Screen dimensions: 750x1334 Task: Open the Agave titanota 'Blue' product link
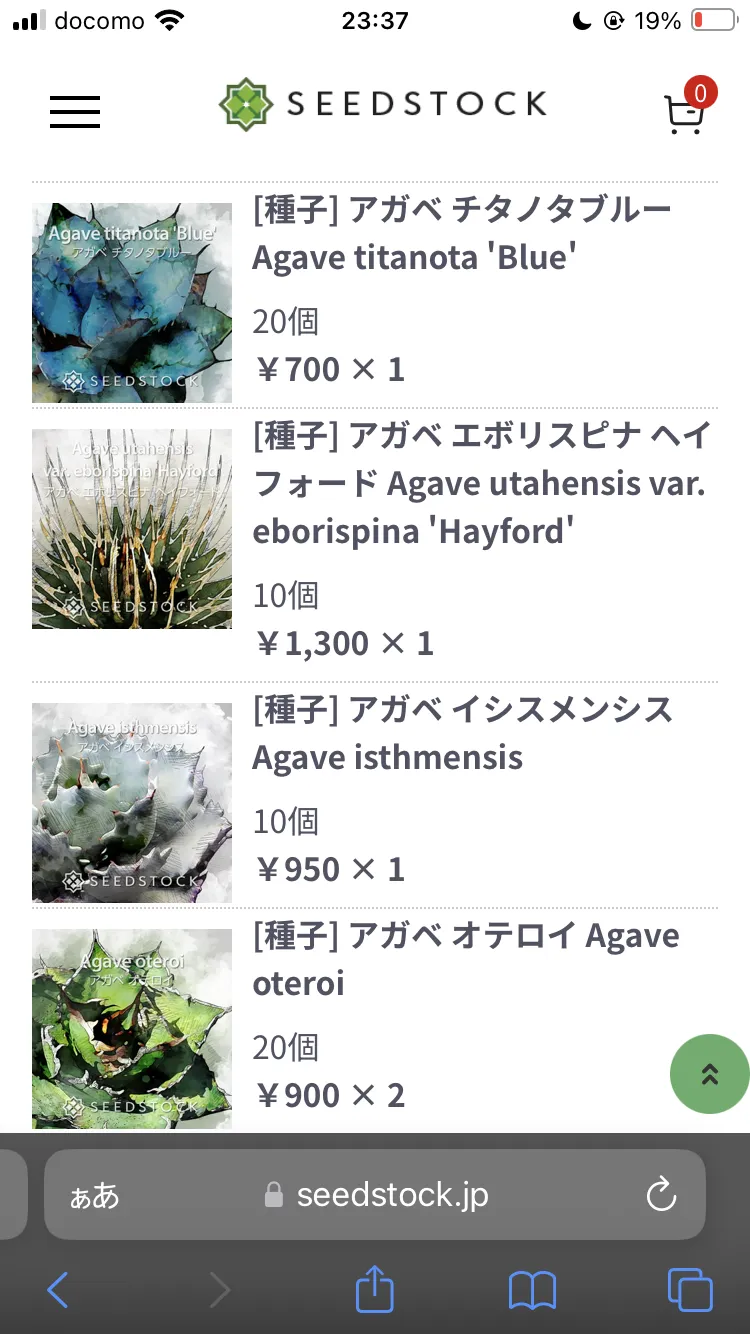[x=462, y=232]
